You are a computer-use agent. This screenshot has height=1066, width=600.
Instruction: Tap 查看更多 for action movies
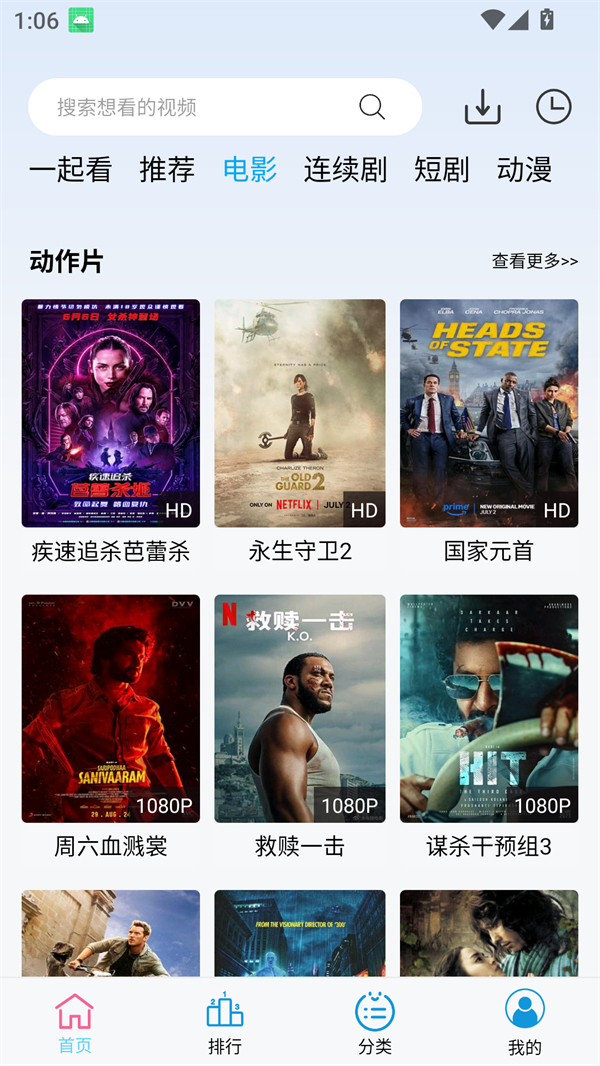pyautogui.click(x=534, y=261)
